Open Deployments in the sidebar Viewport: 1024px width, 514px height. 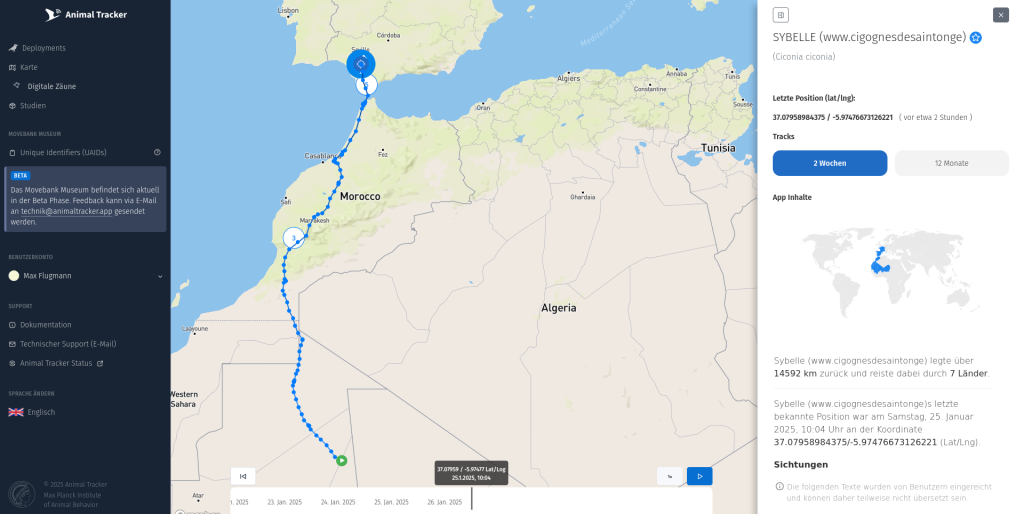(x=43, y=48)
